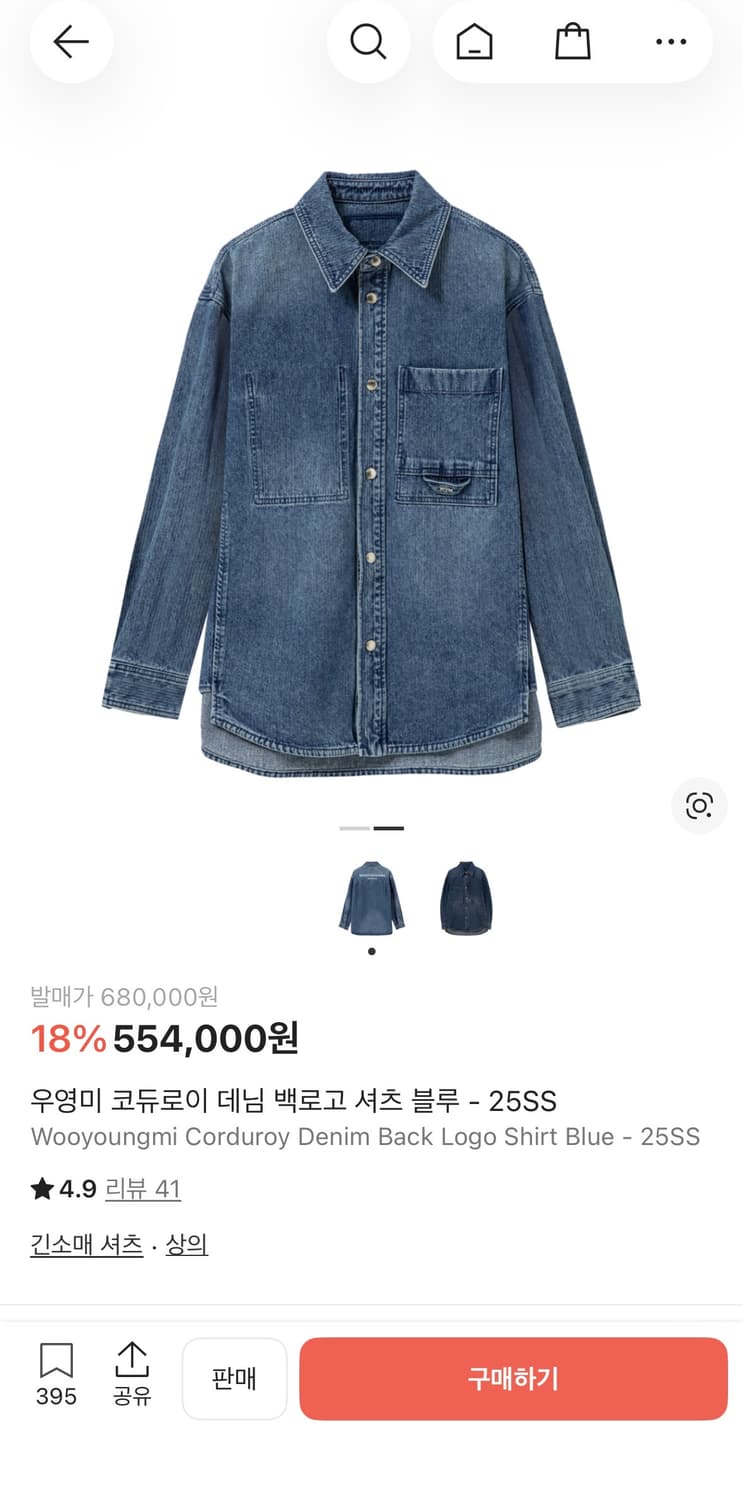
Task: Tap the dot below the thumbnails
Action: [x=372, y=951]
